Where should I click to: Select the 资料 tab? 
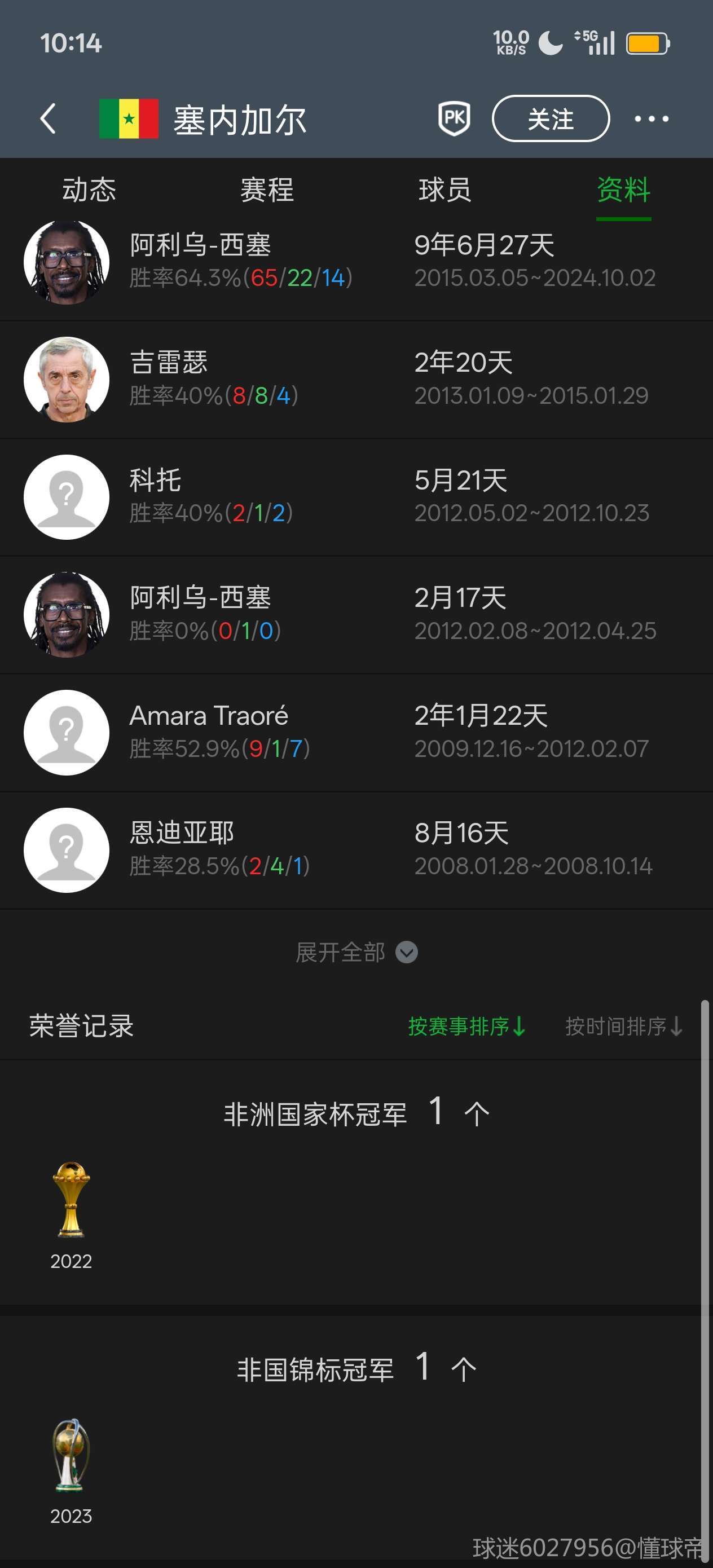point(623,190)
